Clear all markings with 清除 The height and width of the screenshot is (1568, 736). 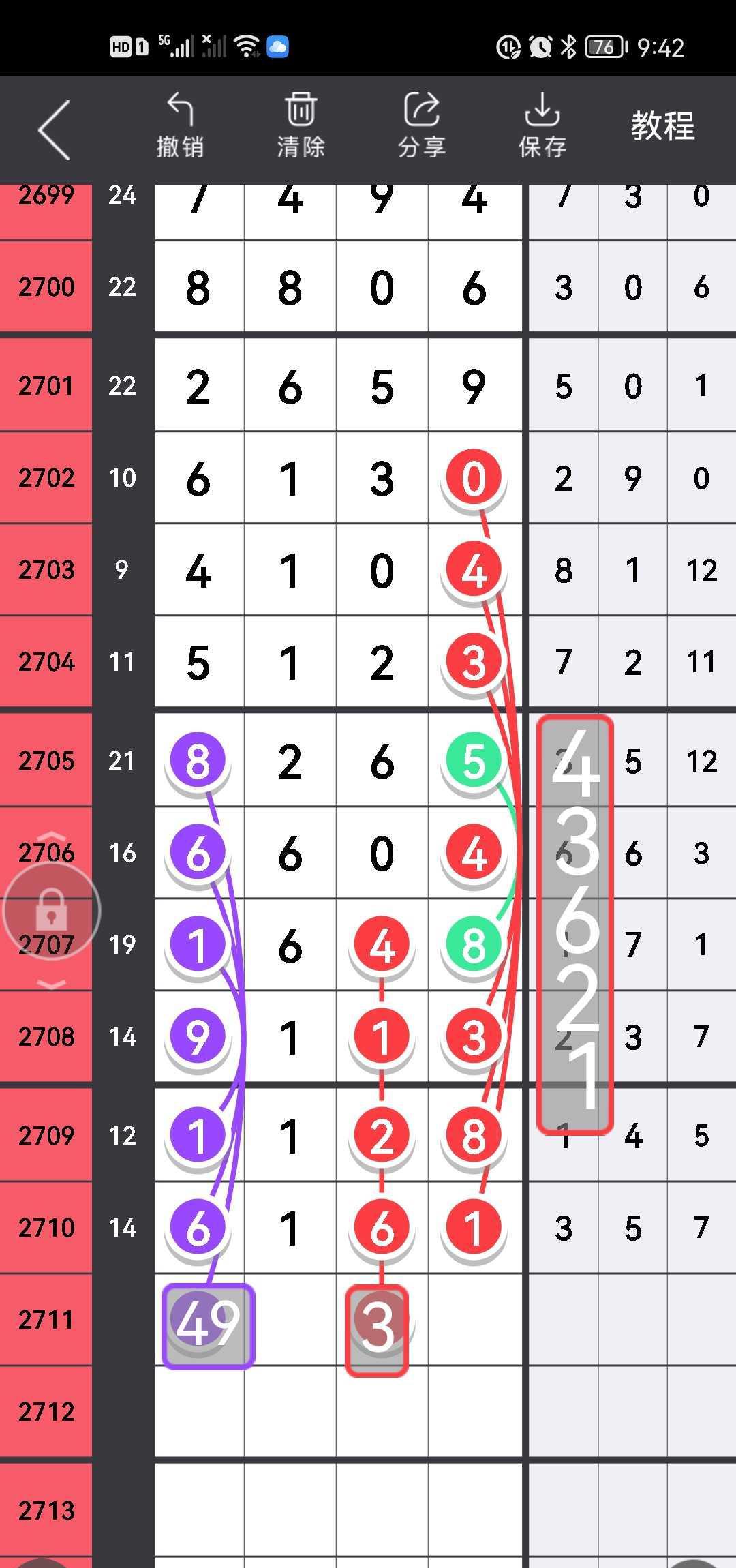point(301,127)
